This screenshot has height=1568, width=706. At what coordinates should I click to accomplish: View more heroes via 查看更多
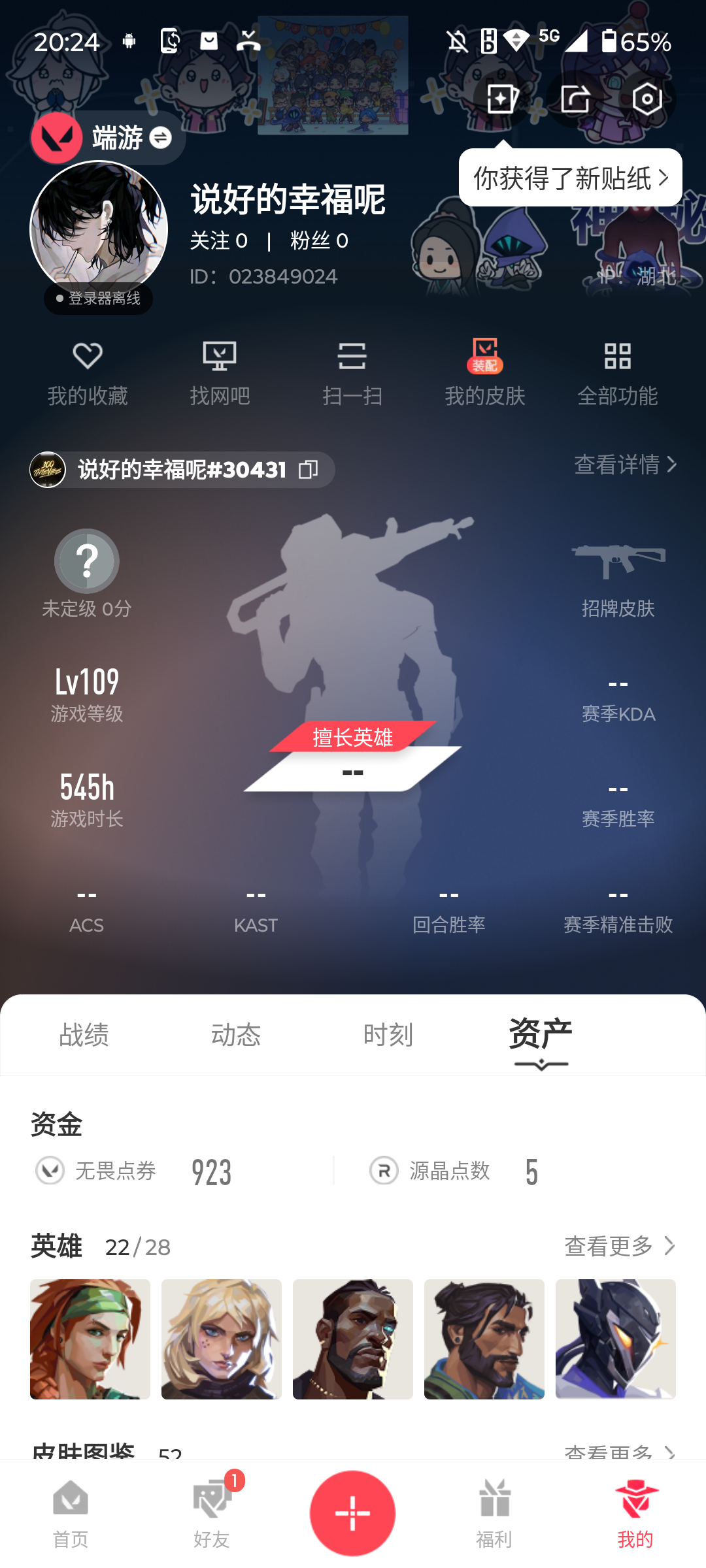pos(618,1246)
